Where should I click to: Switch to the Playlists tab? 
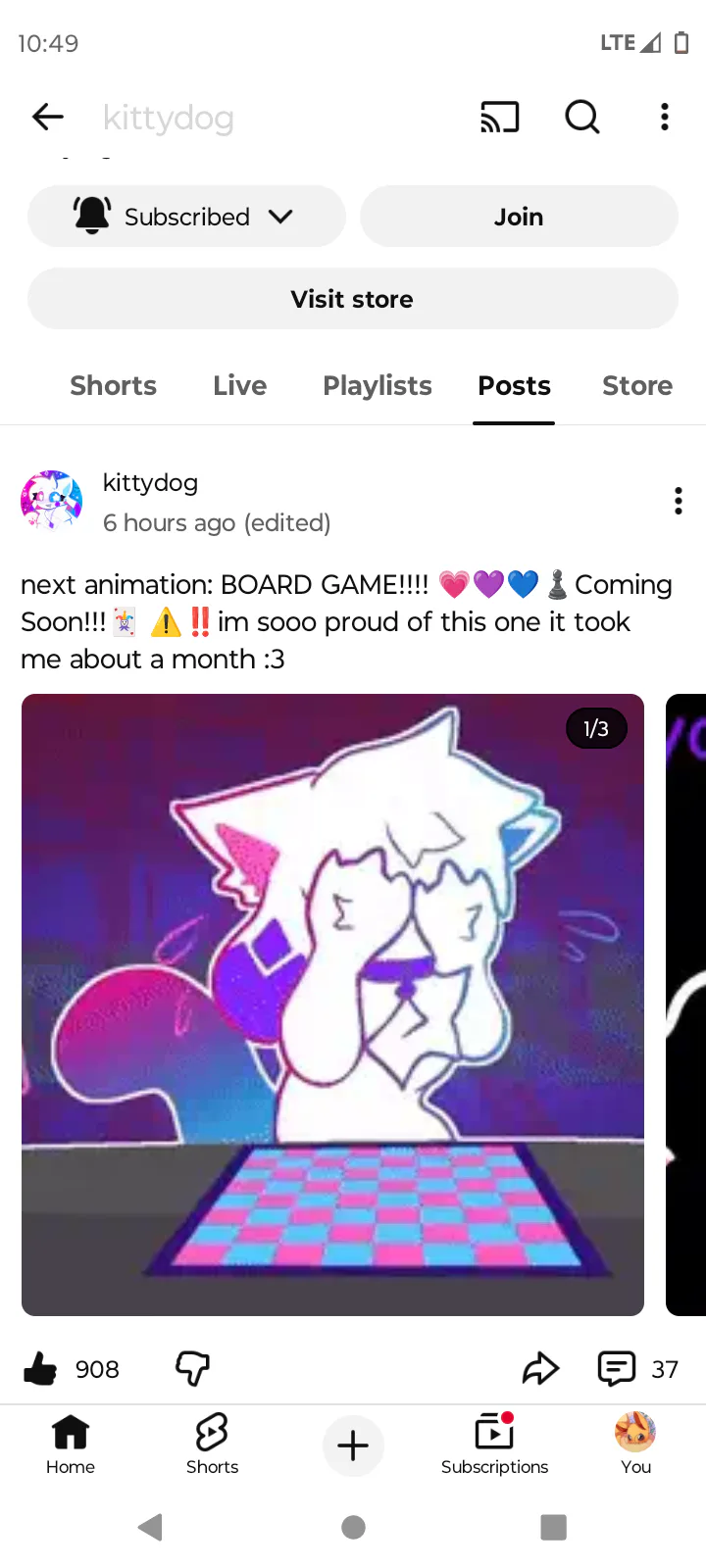[x=378, y=386]
